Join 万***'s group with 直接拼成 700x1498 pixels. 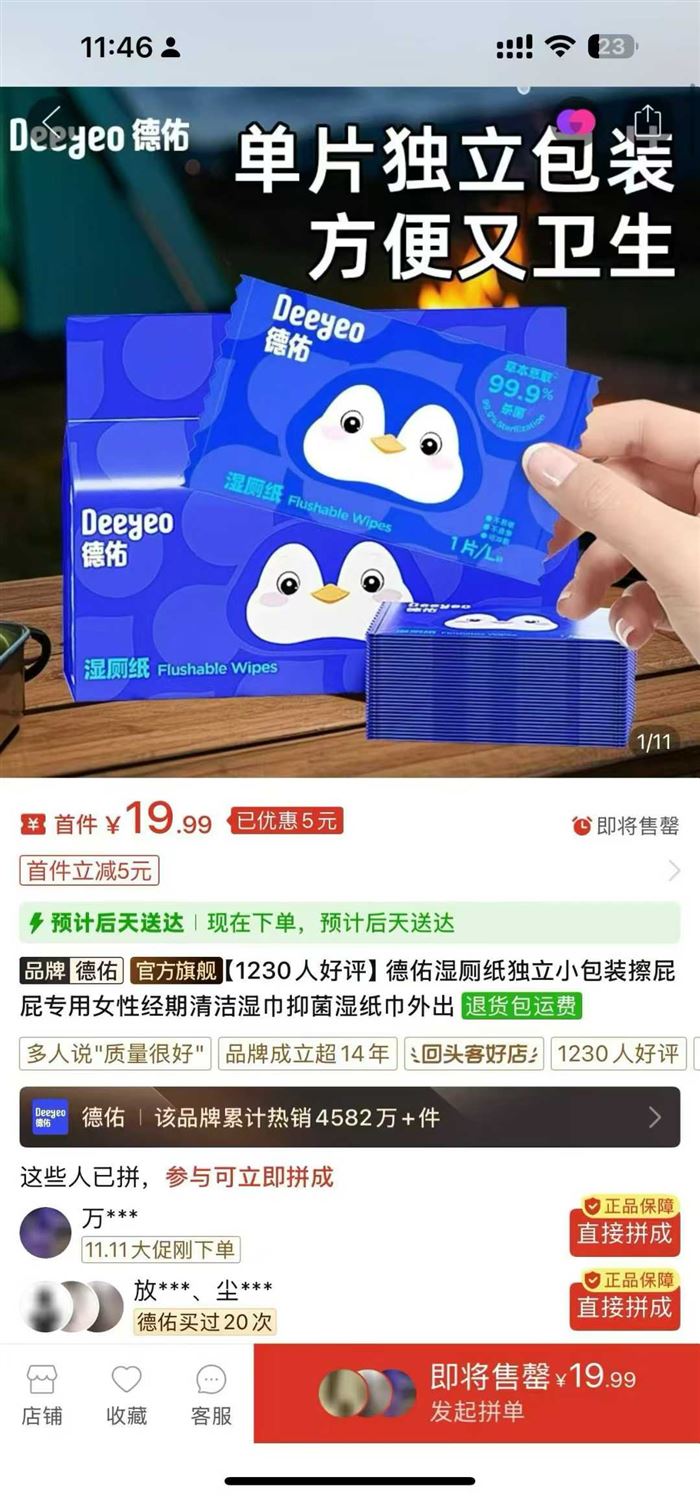(624, 1233)
